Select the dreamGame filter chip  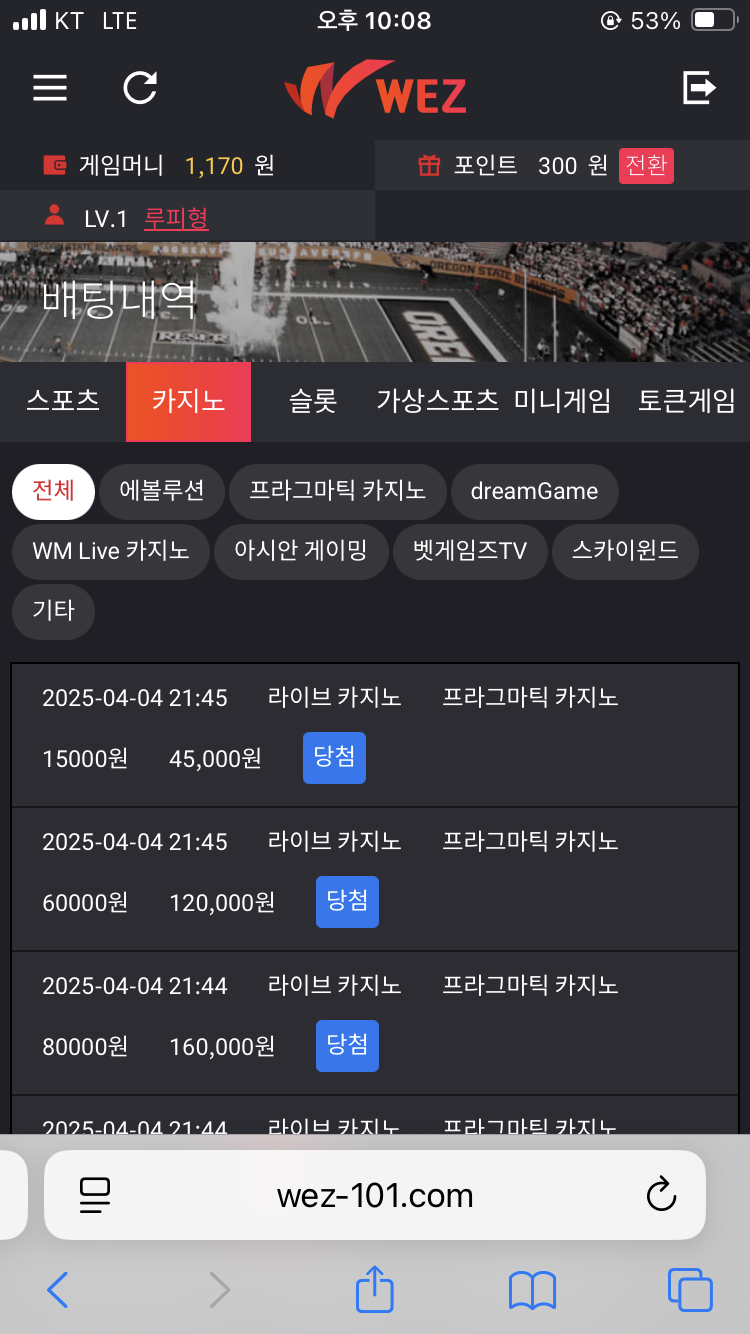(x=534, y=491)
